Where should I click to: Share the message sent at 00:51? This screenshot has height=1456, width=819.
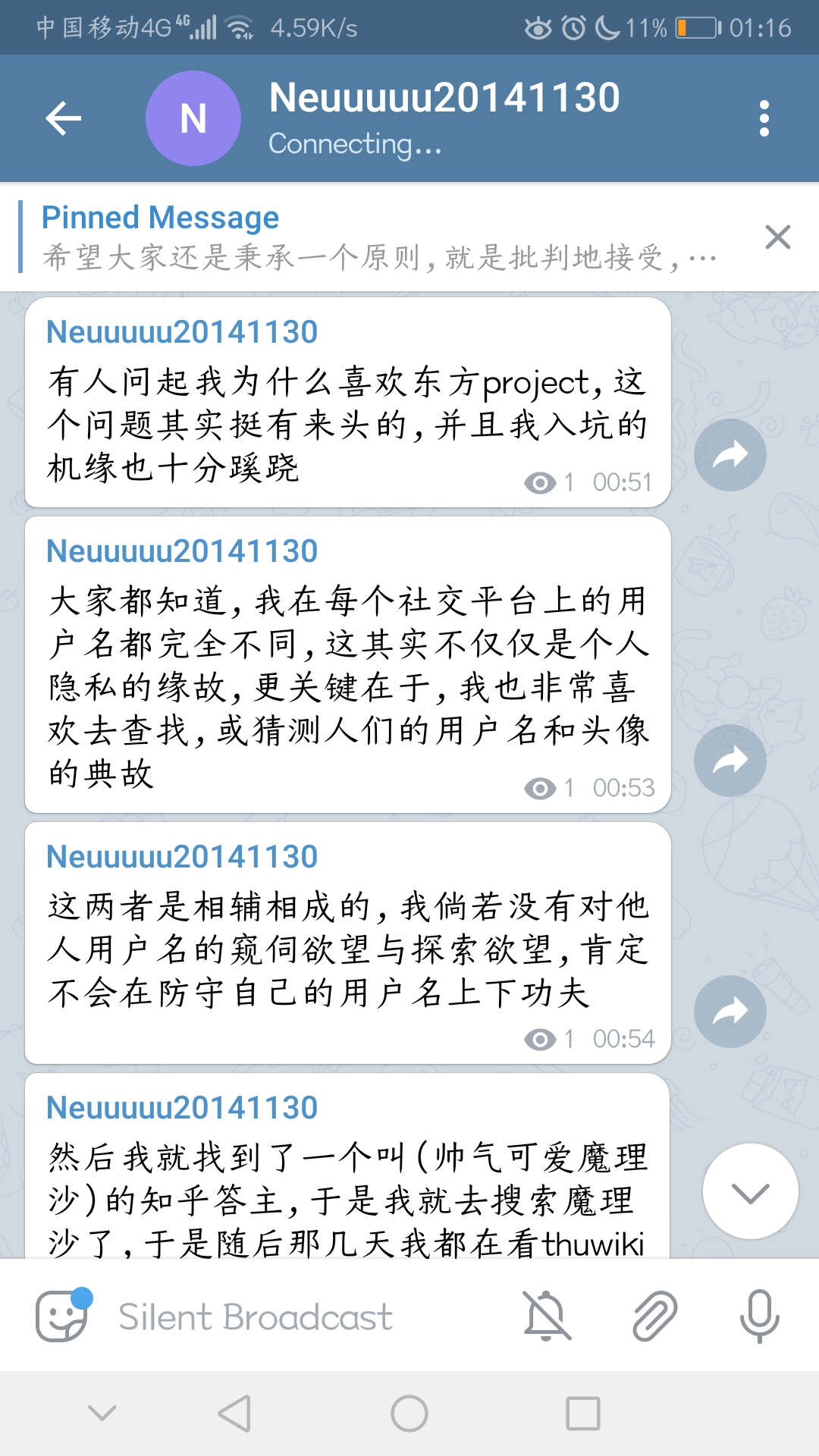[730, 455]
